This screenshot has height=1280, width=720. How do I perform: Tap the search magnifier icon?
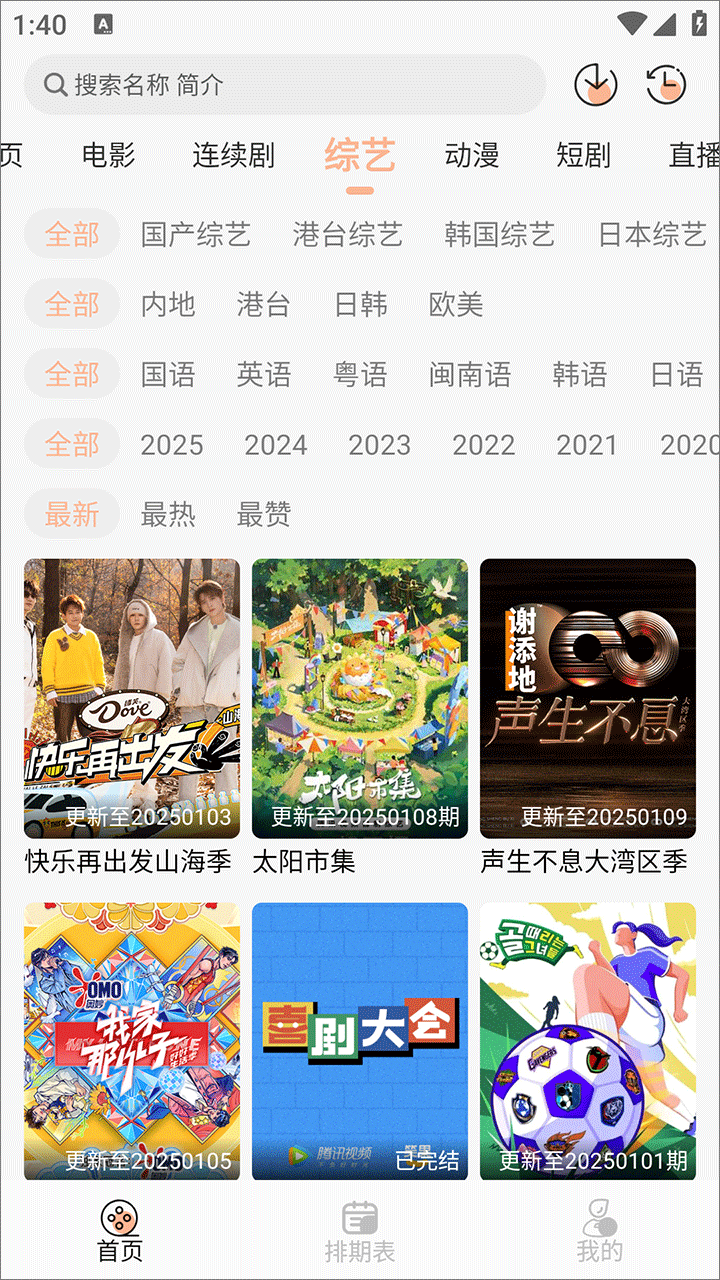[x=55, y=85]
